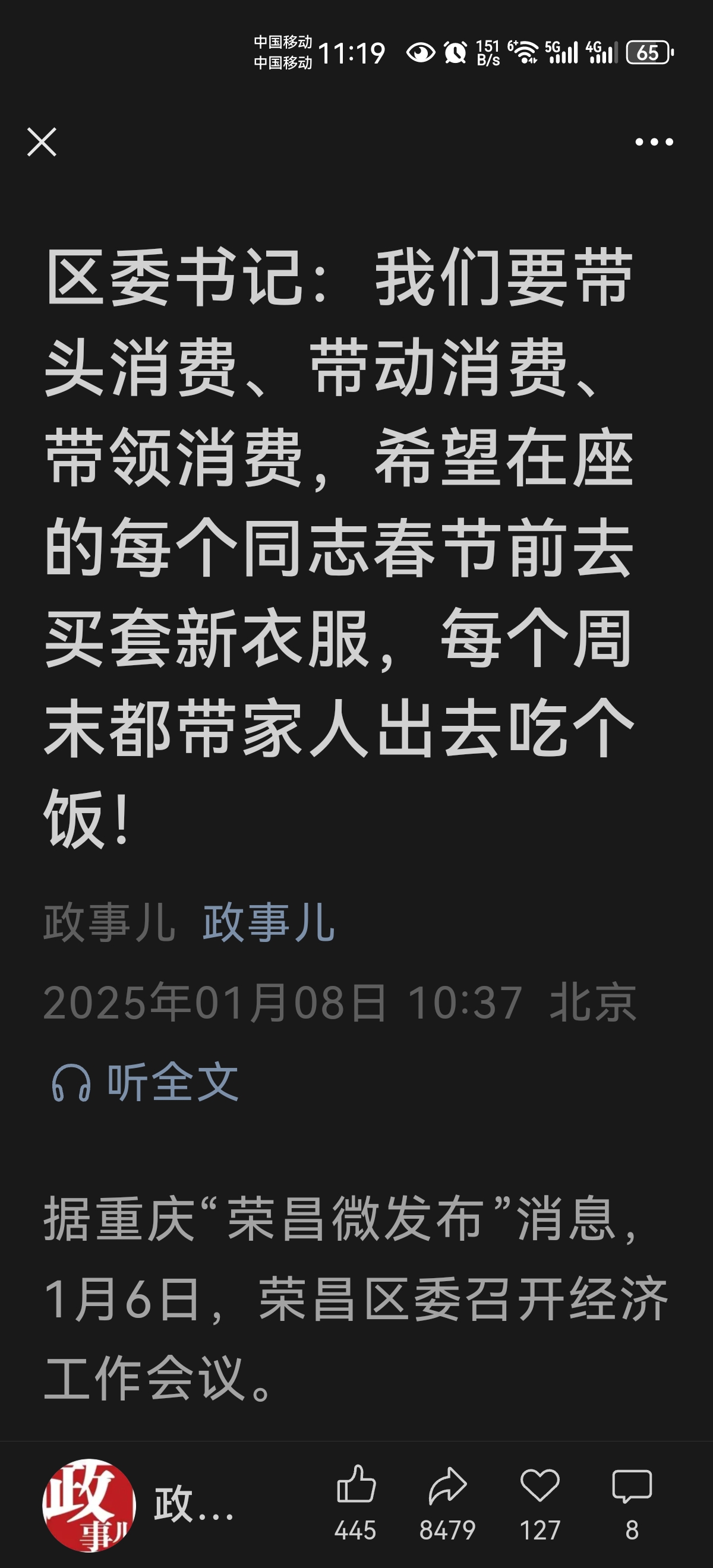Listen to the full article (听全文)
The height and width of the screenshot is (1568, 713).
click(145, 1082)
